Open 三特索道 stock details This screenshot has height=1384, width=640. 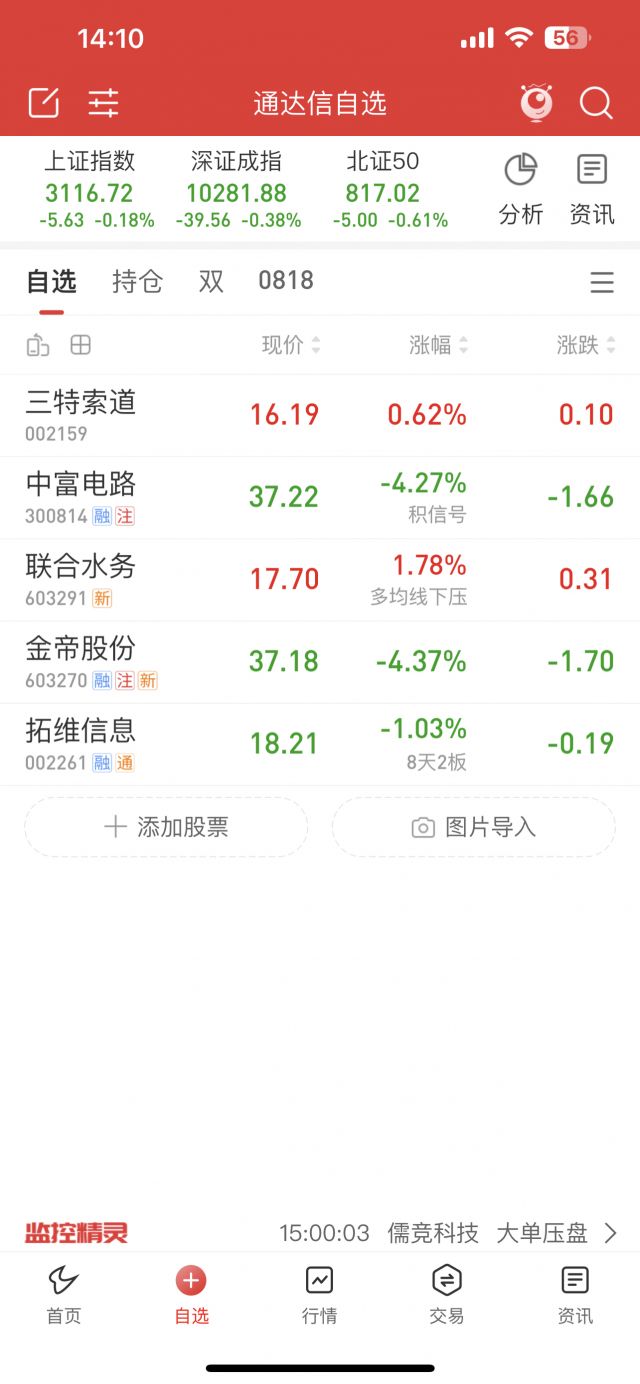pos(320,415)
